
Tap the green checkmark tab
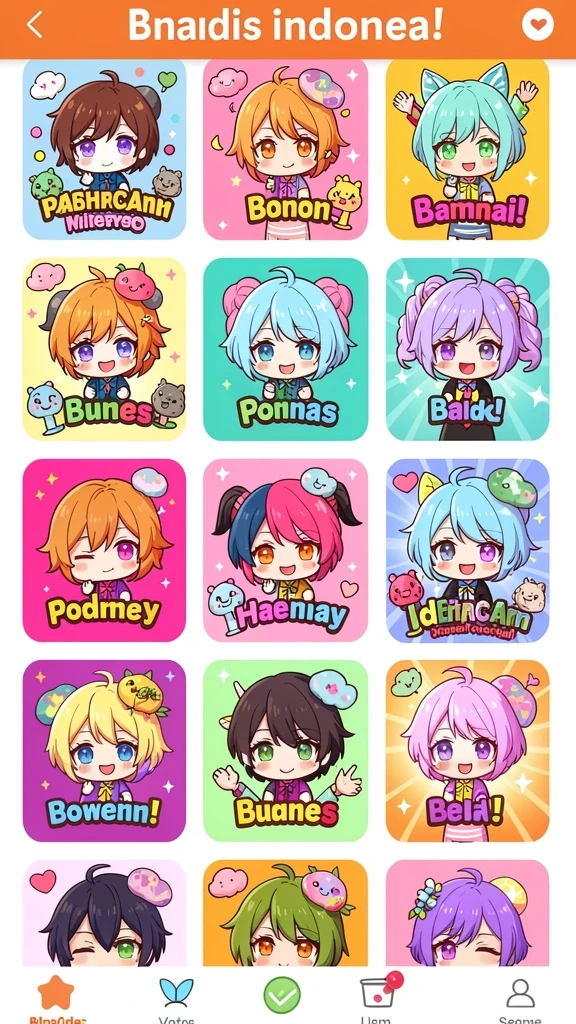click(282, 995)
